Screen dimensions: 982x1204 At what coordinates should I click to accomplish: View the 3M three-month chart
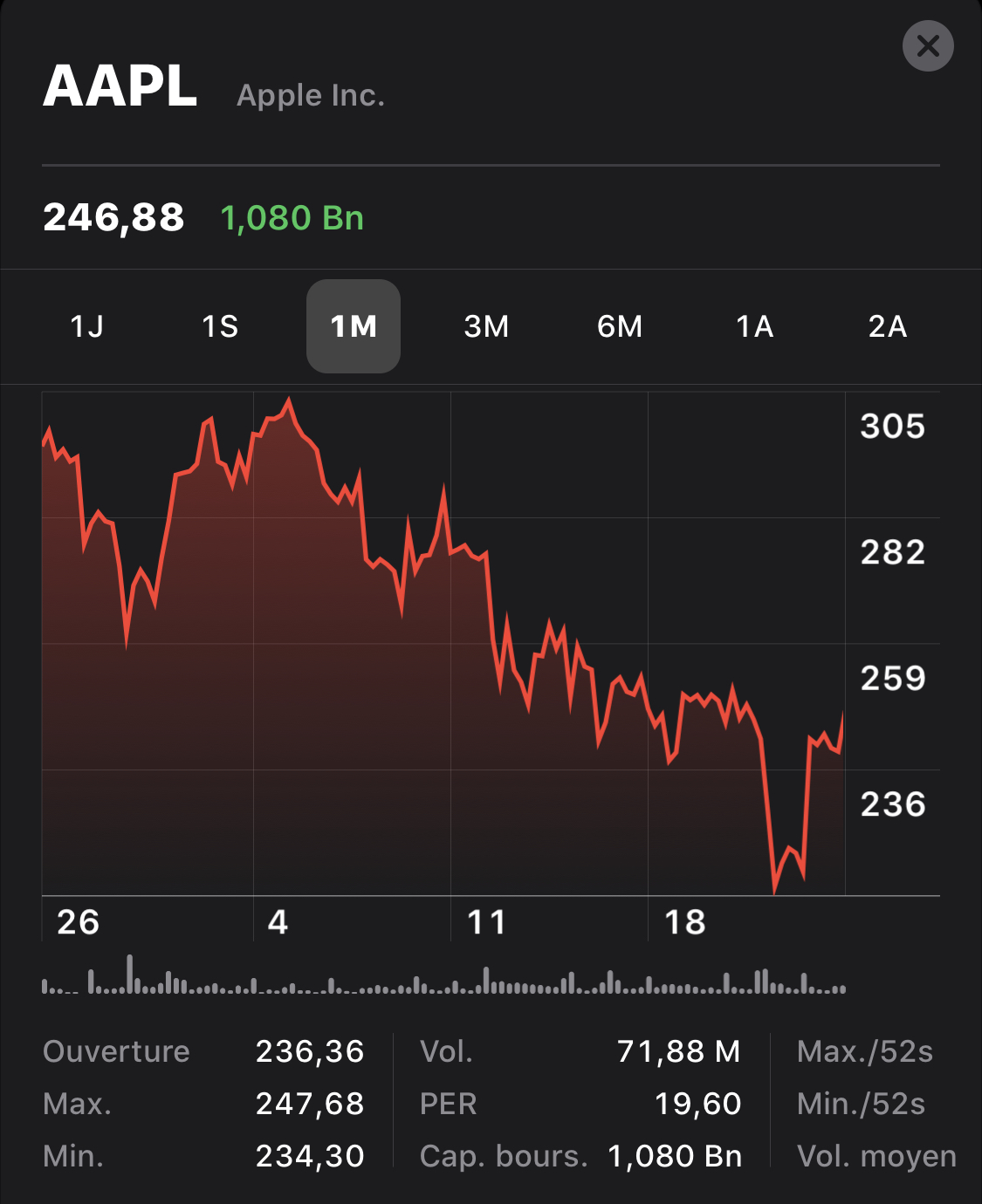[488, 326]
